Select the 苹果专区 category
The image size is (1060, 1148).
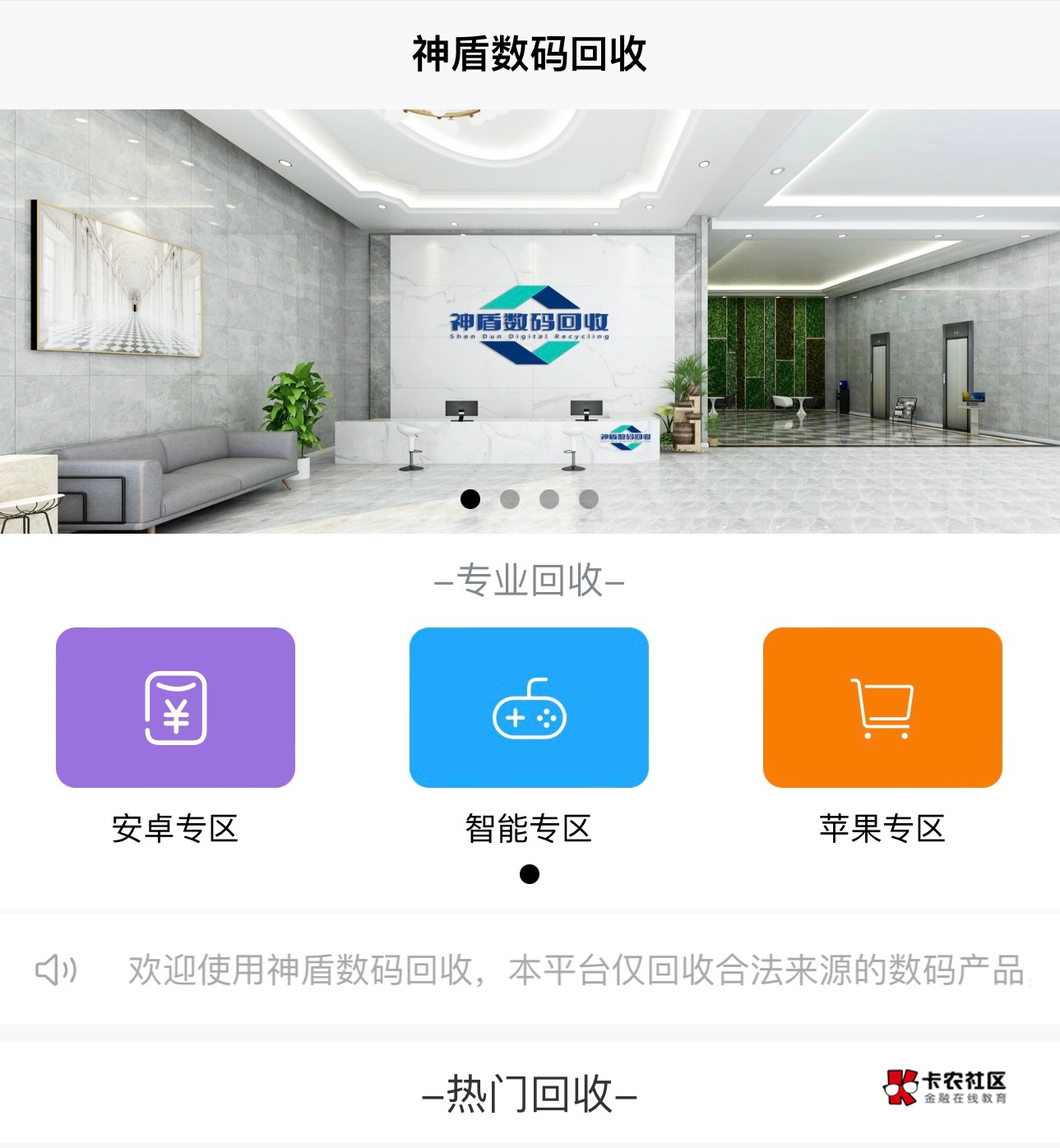coord(882,708)
